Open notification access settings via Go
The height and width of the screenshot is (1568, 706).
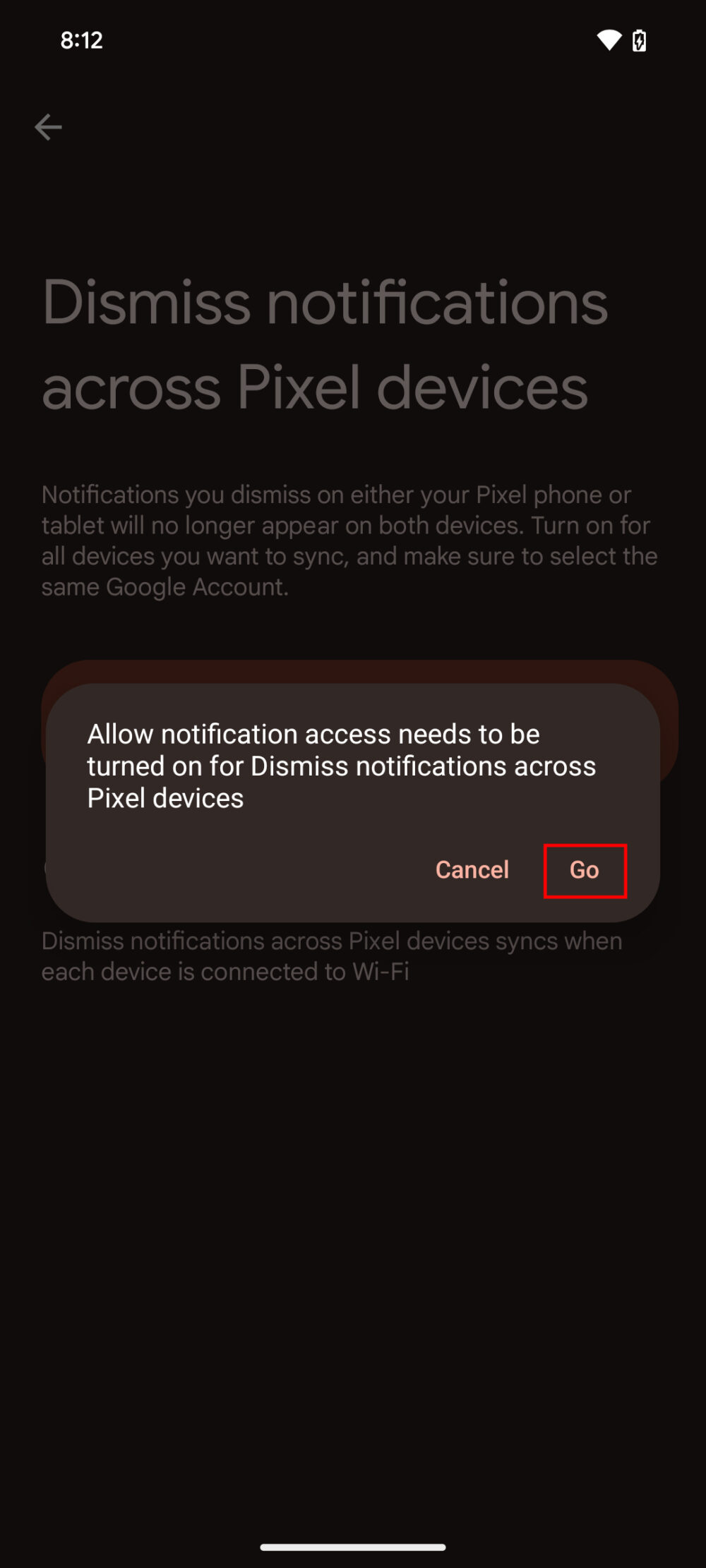pyautogui.click(x=585, y=870)
